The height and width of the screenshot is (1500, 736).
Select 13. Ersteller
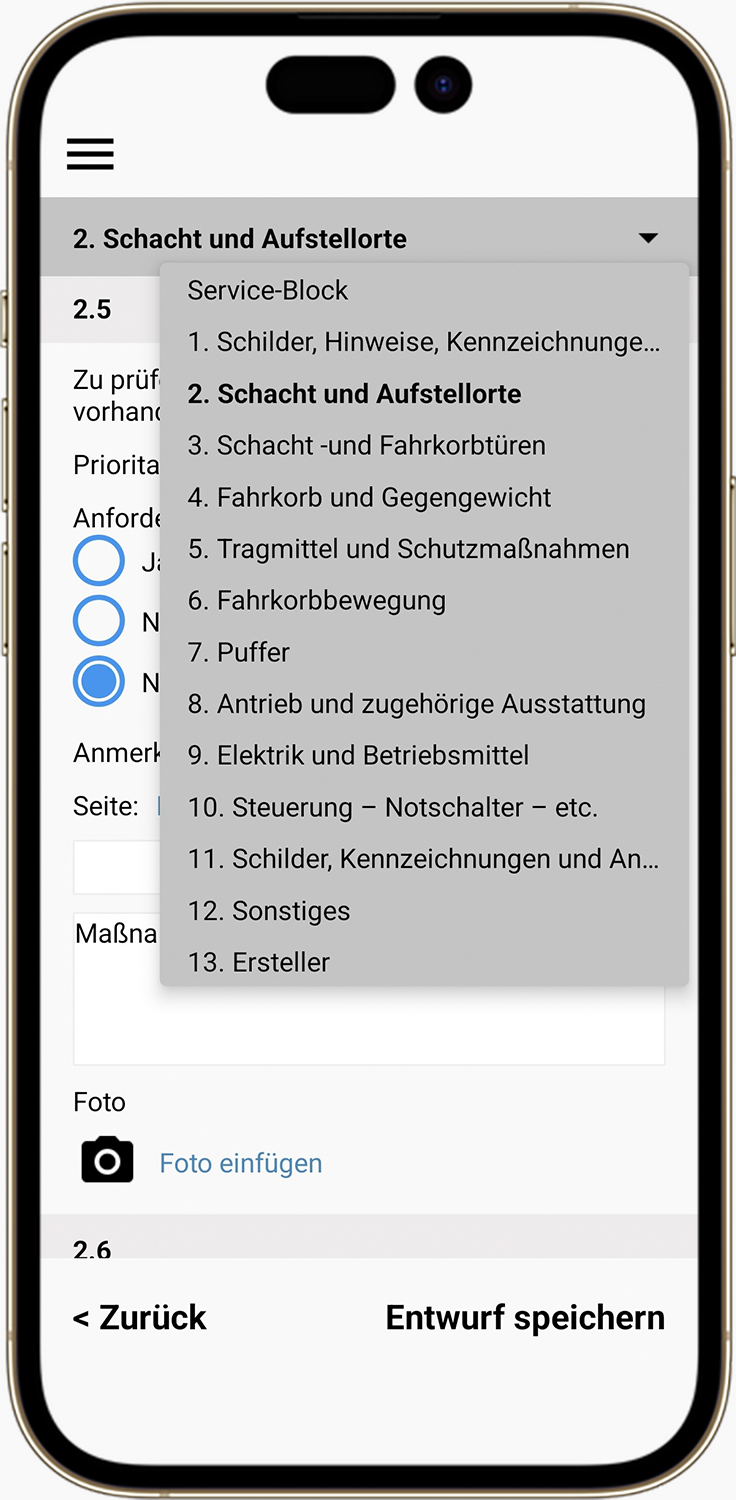pyautogui.click(x=258, y=963)
